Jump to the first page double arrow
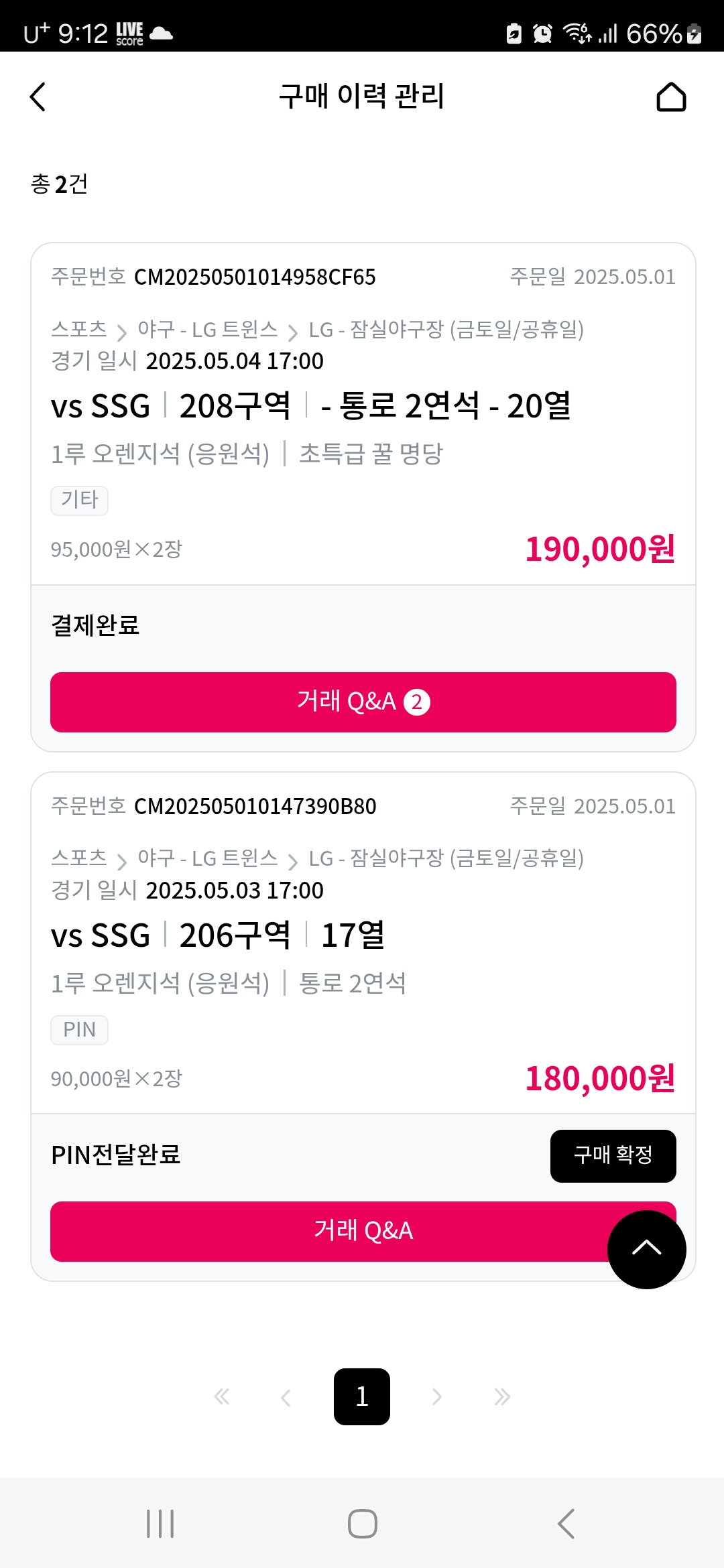724x1568 pixels. (222, 1396)
